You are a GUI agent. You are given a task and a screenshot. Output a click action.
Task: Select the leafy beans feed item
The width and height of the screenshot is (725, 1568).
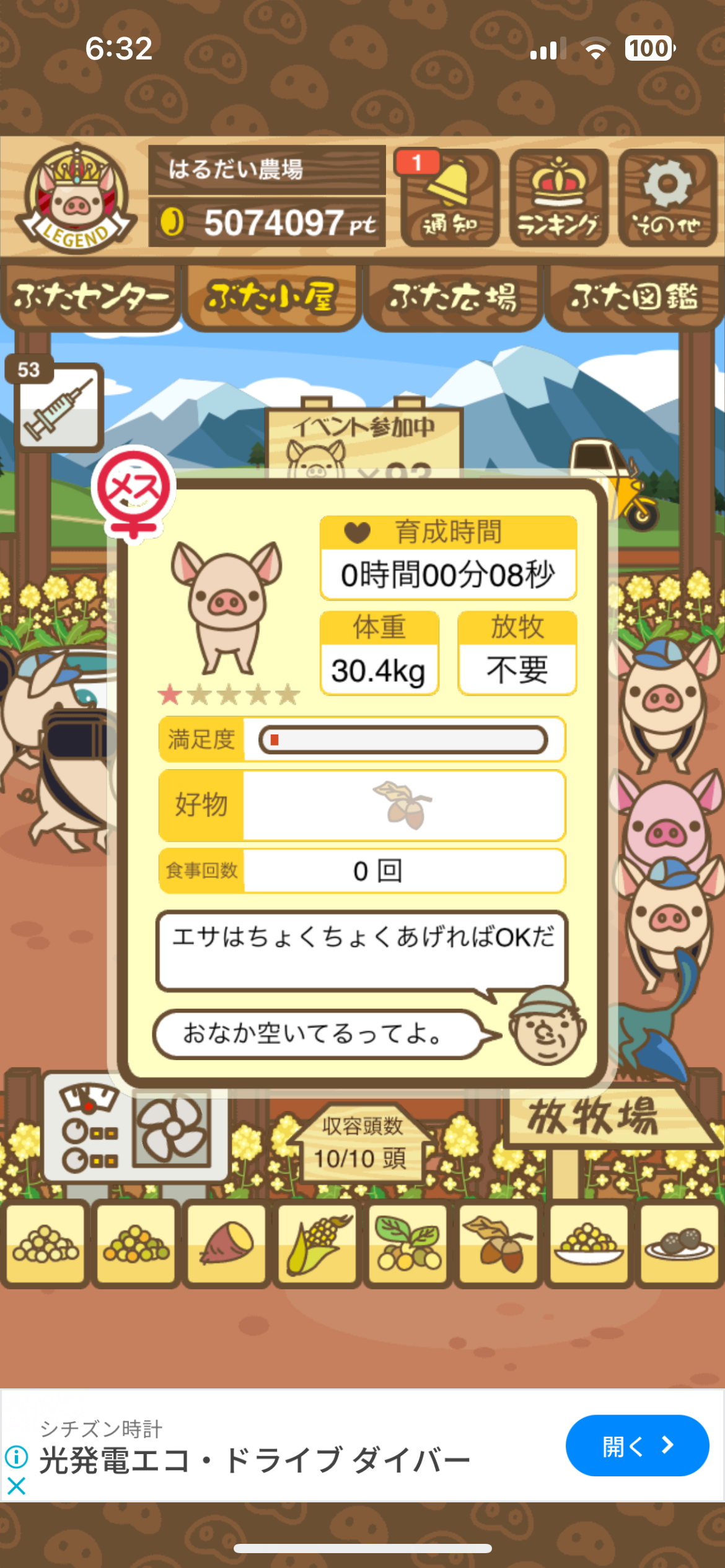(408, 1244)
